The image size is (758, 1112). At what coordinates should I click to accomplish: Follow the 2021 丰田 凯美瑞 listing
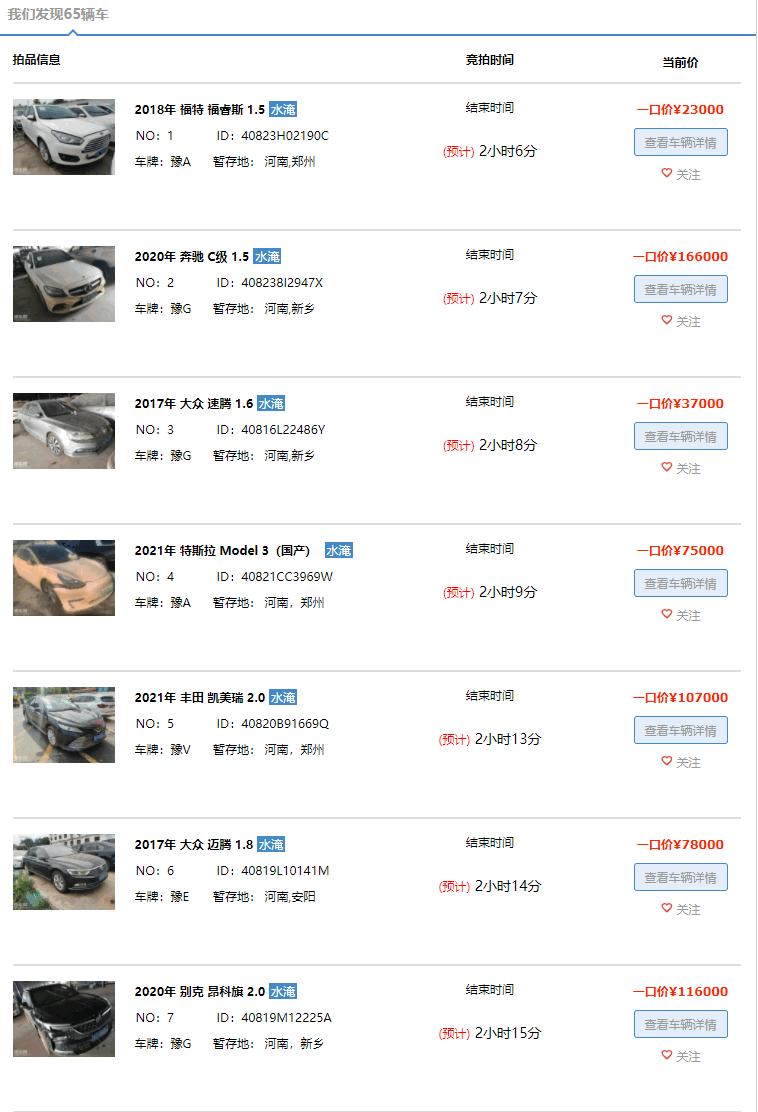pyautogui.click(x=681, y=762)
